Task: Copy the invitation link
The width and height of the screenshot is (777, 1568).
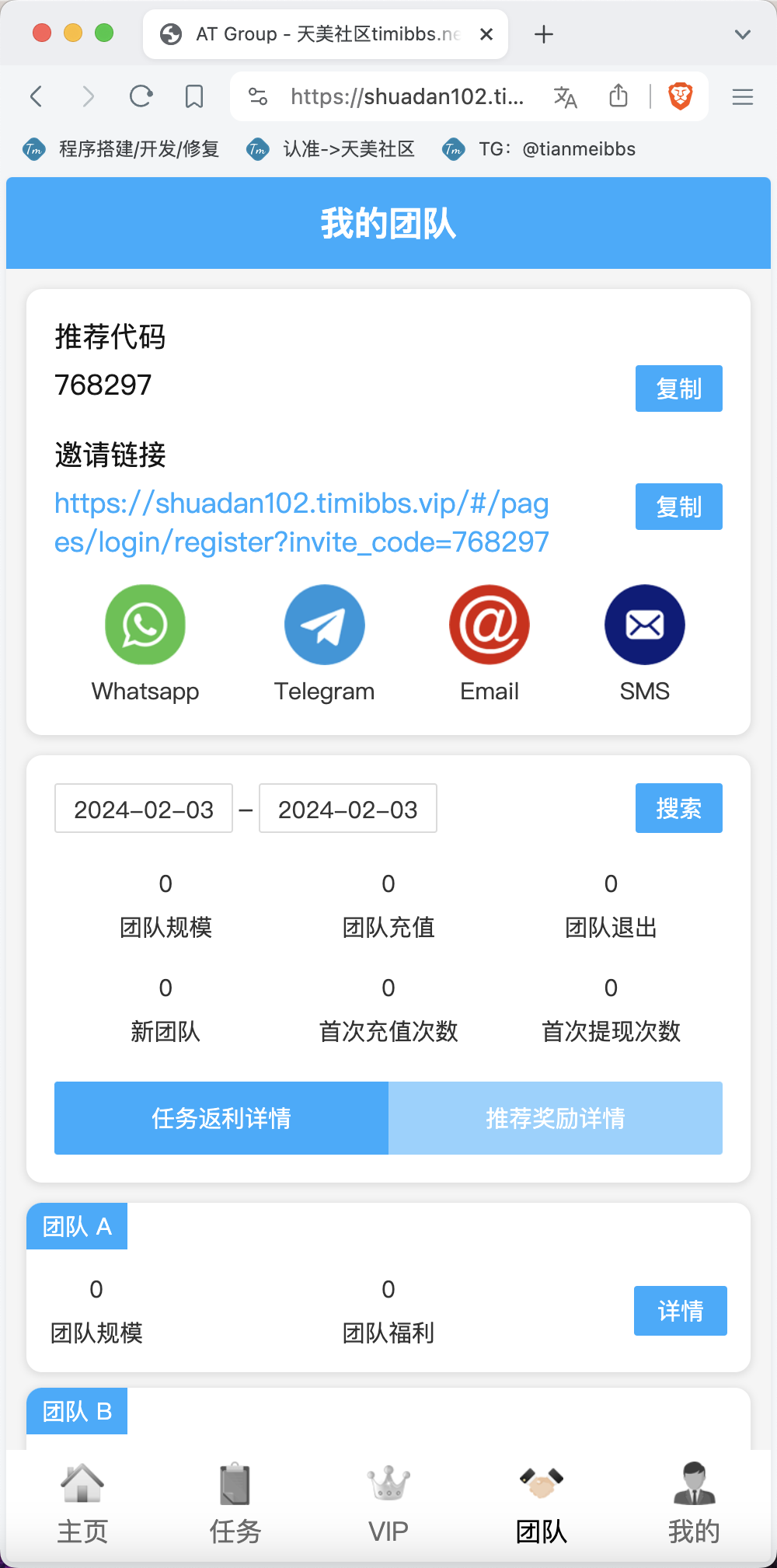Action: pos(678,507)
